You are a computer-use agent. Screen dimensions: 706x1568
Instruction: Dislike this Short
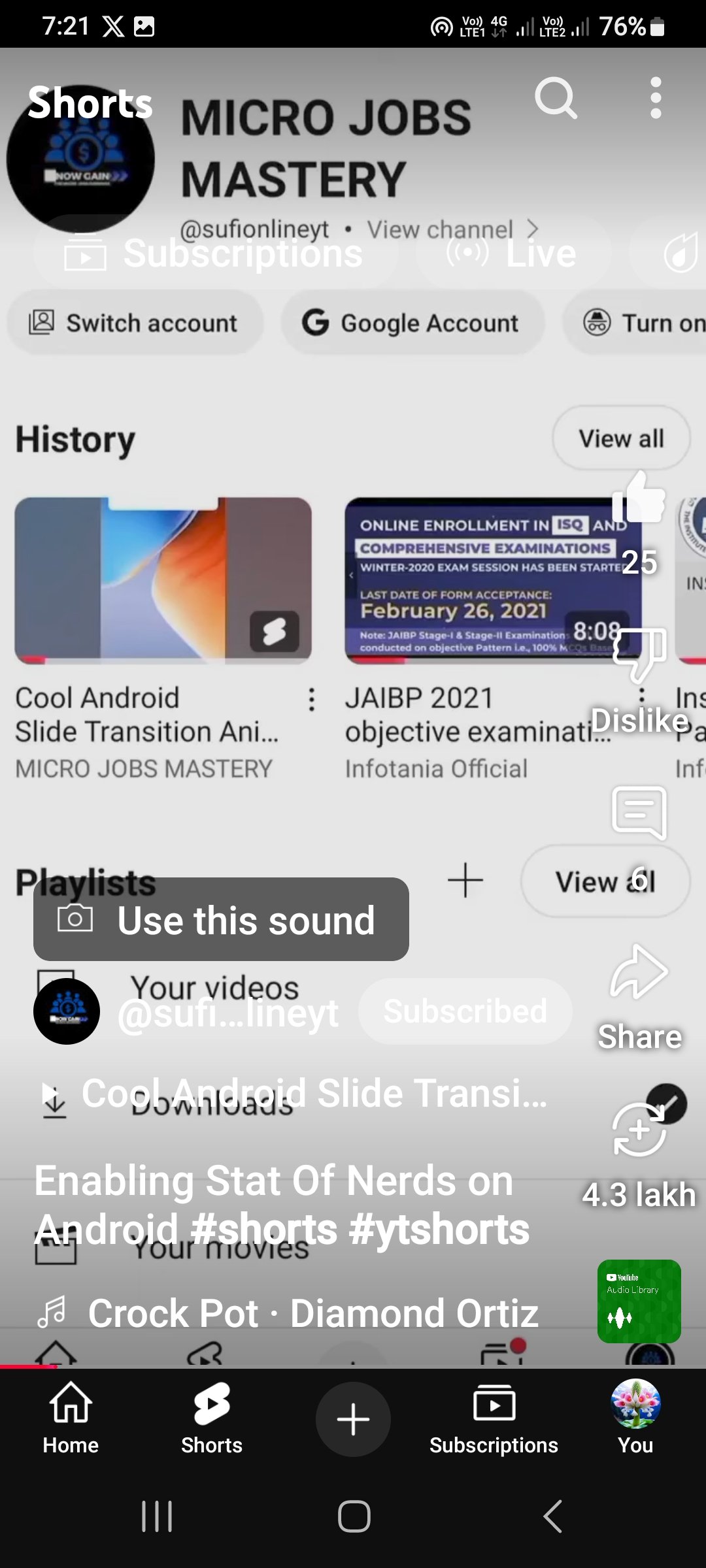point(639,653)
